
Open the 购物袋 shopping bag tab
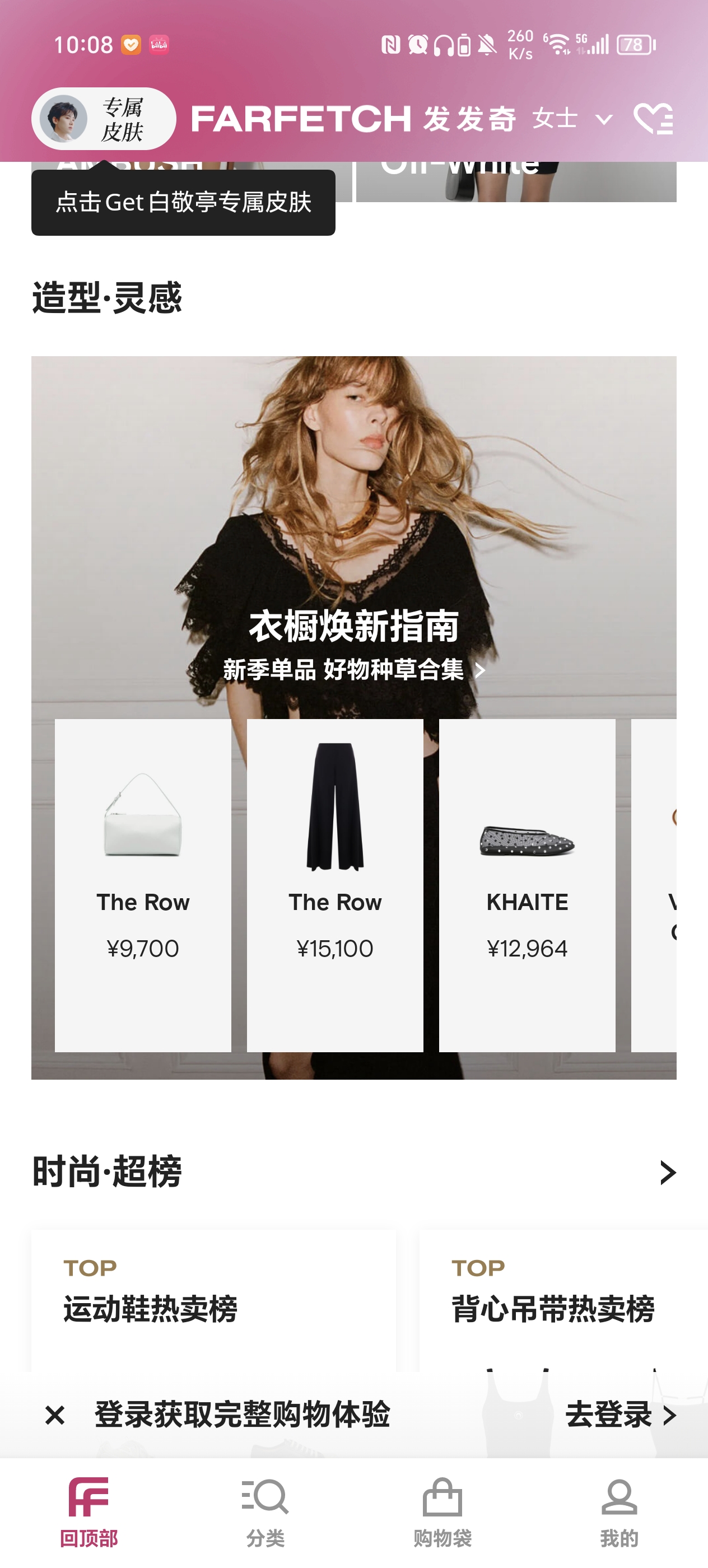[x=442, y=1512]
